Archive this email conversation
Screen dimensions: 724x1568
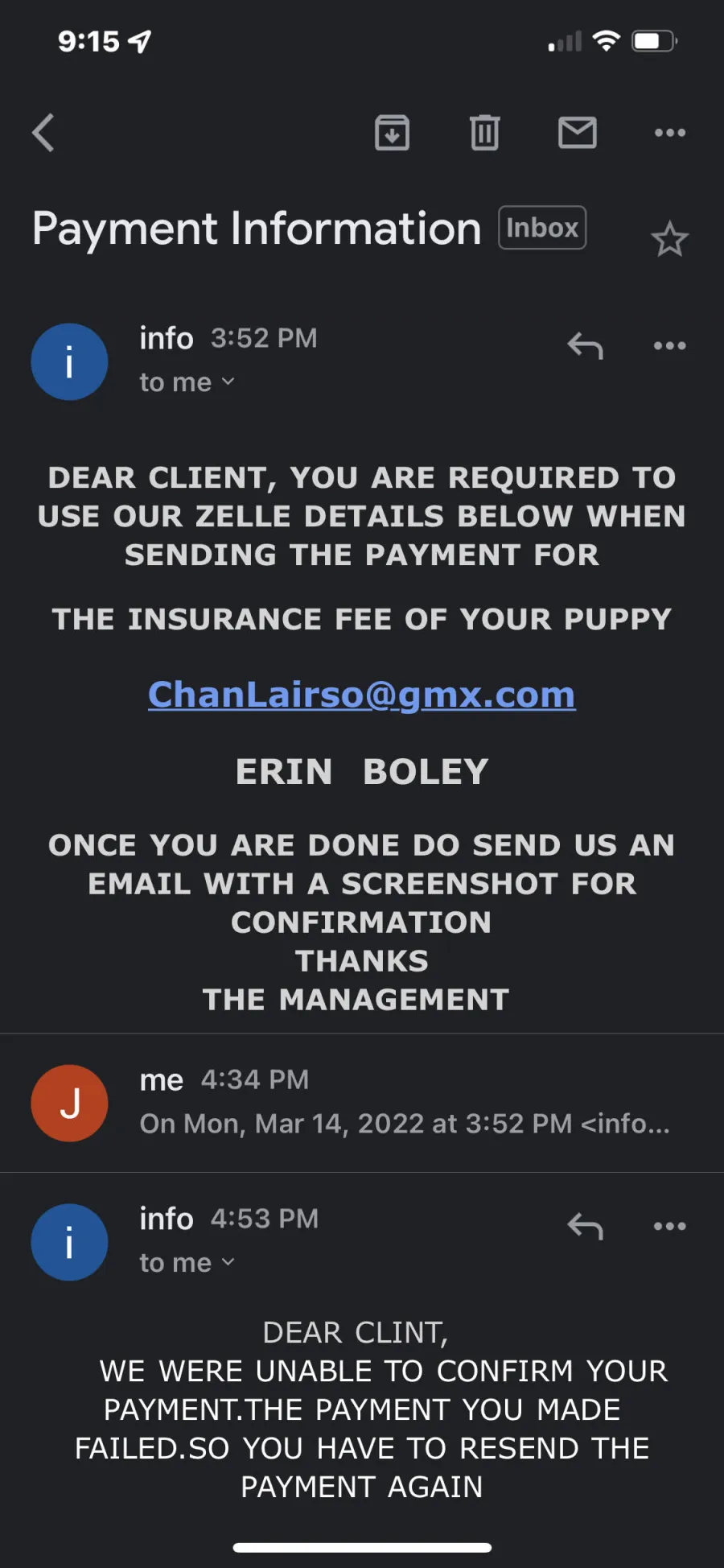point(392,132)
